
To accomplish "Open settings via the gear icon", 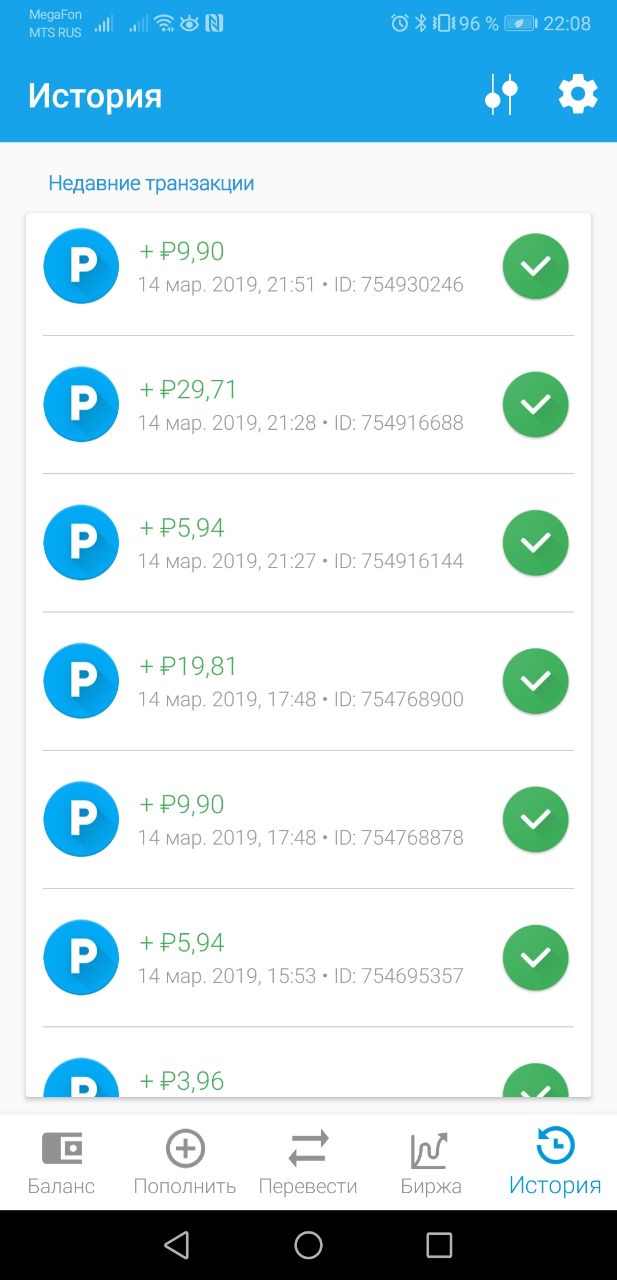I will tap(578, 94).
